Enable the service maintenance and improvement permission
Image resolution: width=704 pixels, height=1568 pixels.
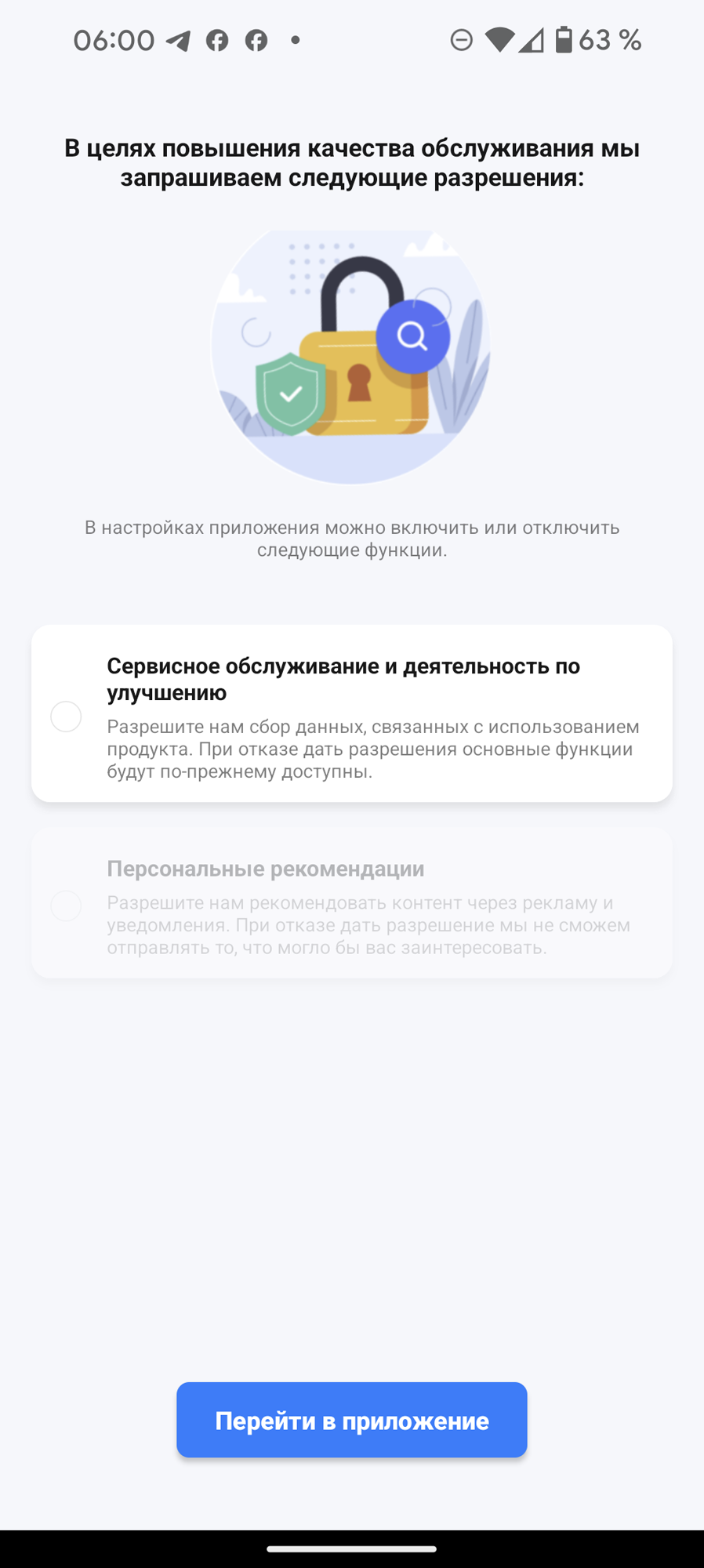point(66,717)
